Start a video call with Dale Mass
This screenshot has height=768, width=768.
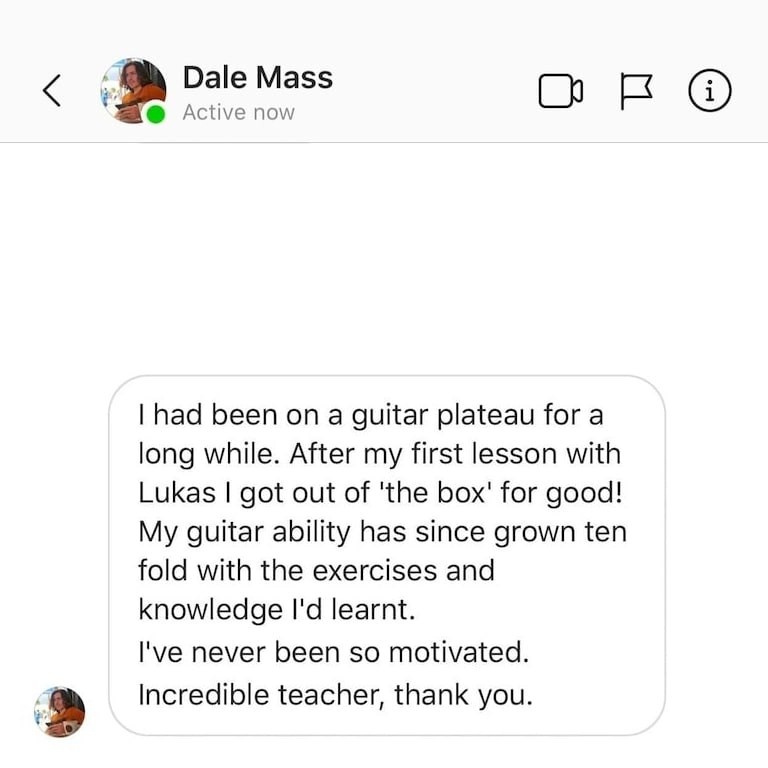(x=560, y=92)
